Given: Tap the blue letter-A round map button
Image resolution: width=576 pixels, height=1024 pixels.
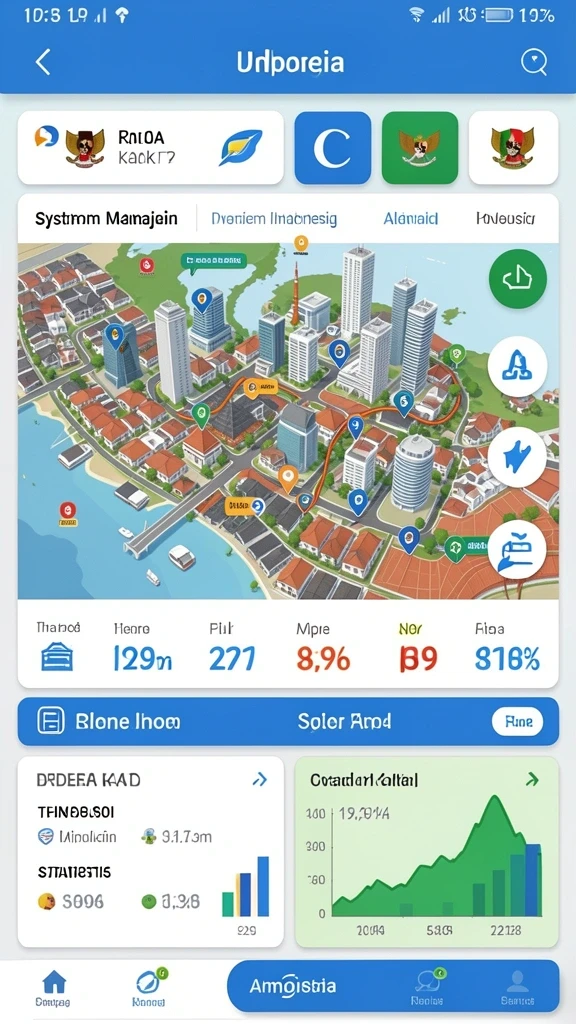Looking at the screenshot, I should pos(518,367).
